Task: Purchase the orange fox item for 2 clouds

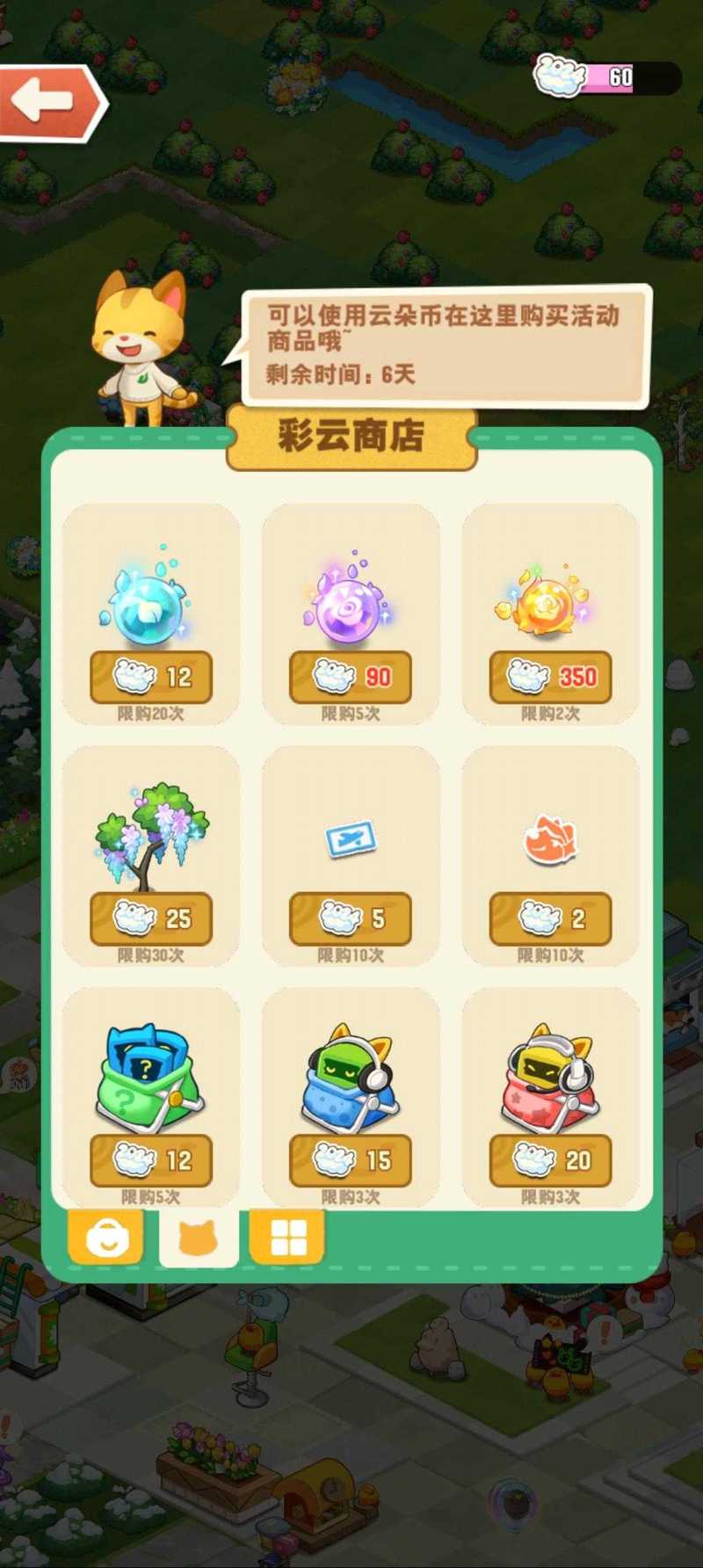Action: 550,918
